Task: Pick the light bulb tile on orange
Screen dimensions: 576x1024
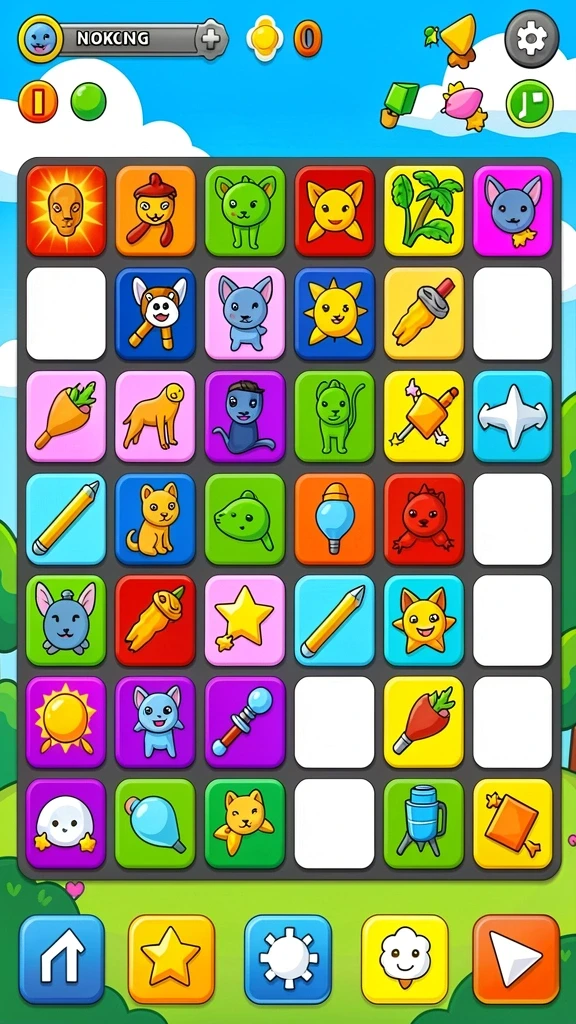Action: (334, 519)
